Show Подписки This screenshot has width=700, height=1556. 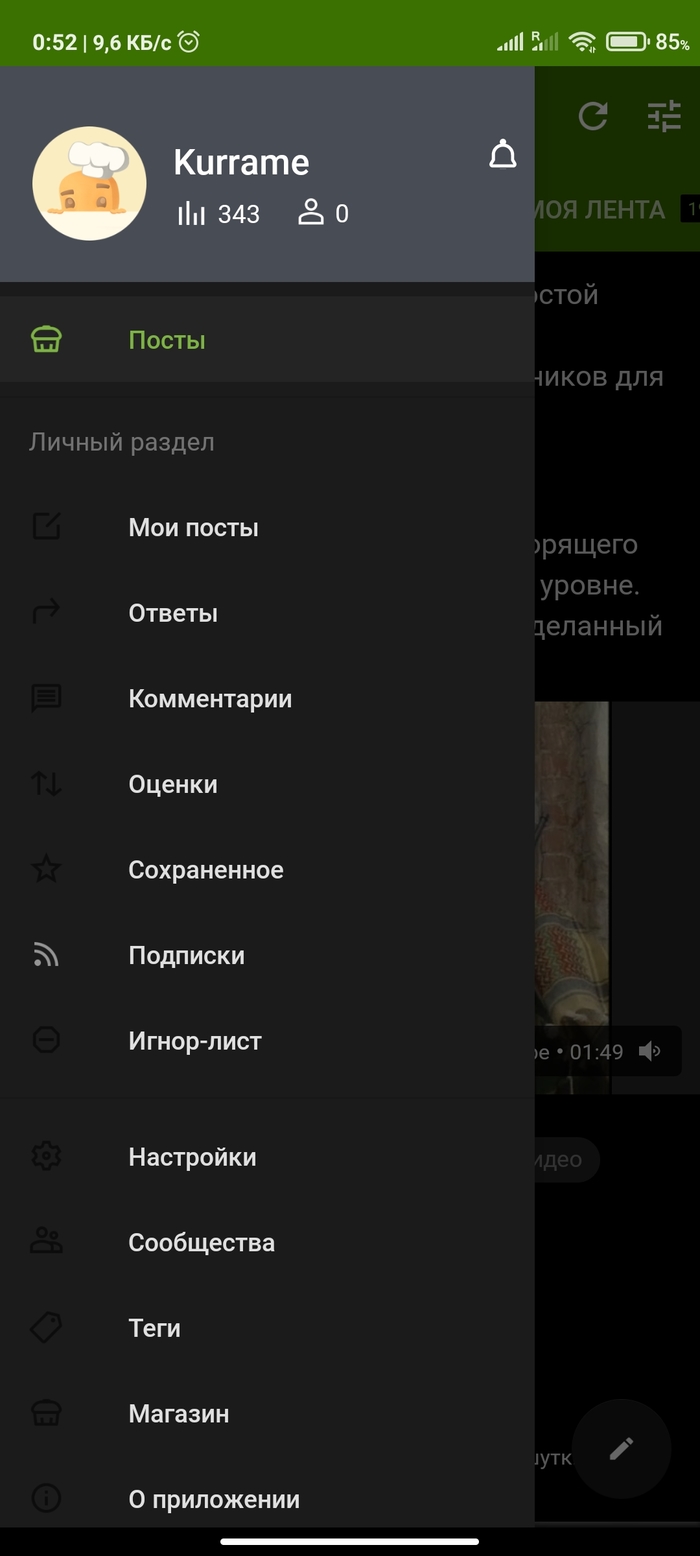click(x=186, y=955)
